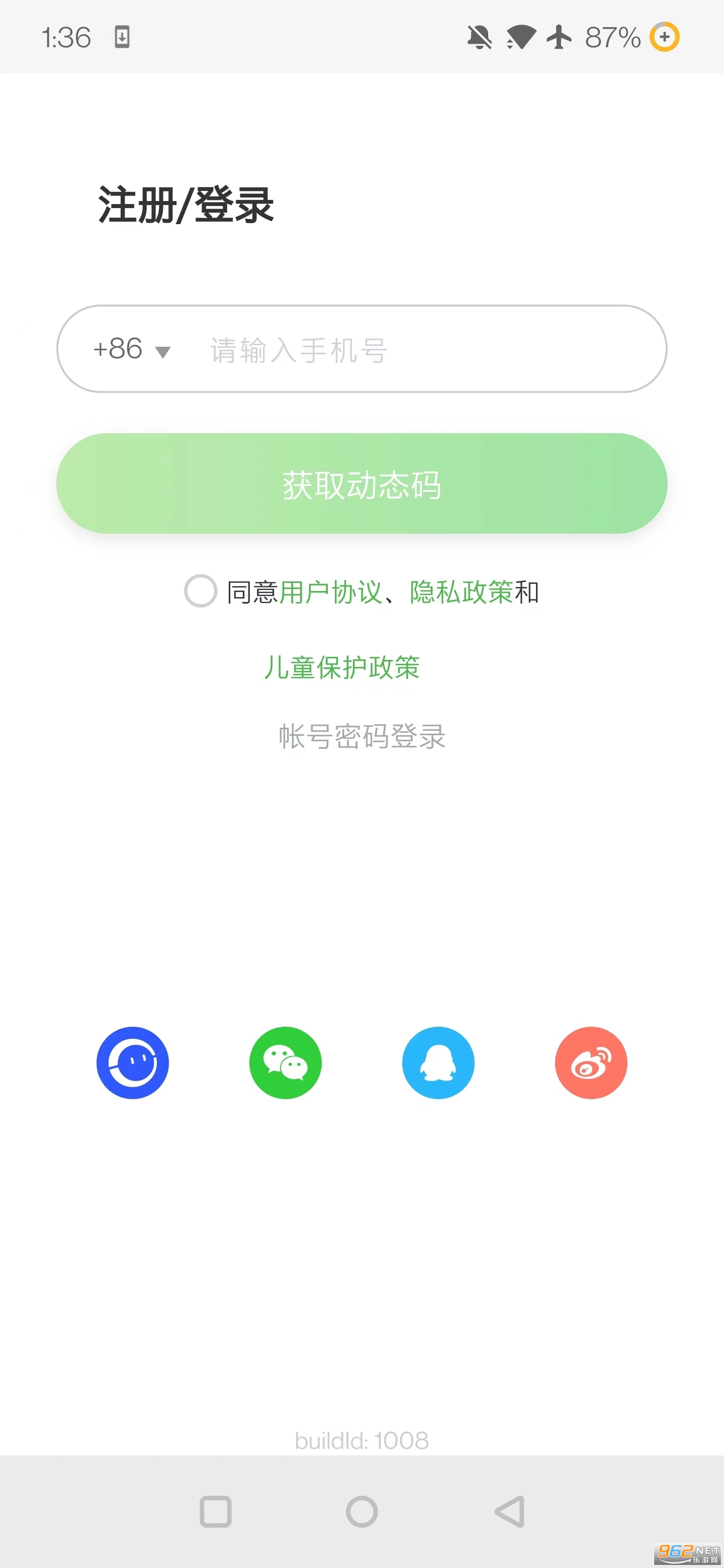Go back using the system back button
The width and height of the screenshot is (724, 1568).
coord(510,1511)
